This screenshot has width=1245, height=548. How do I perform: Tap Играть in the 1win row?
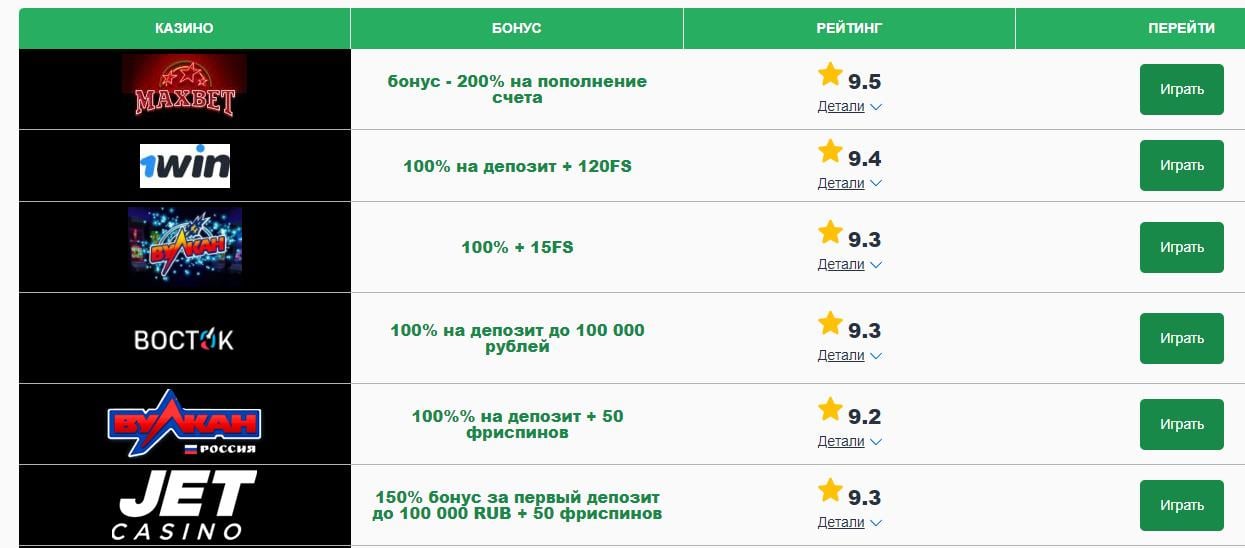point(1181,165)
